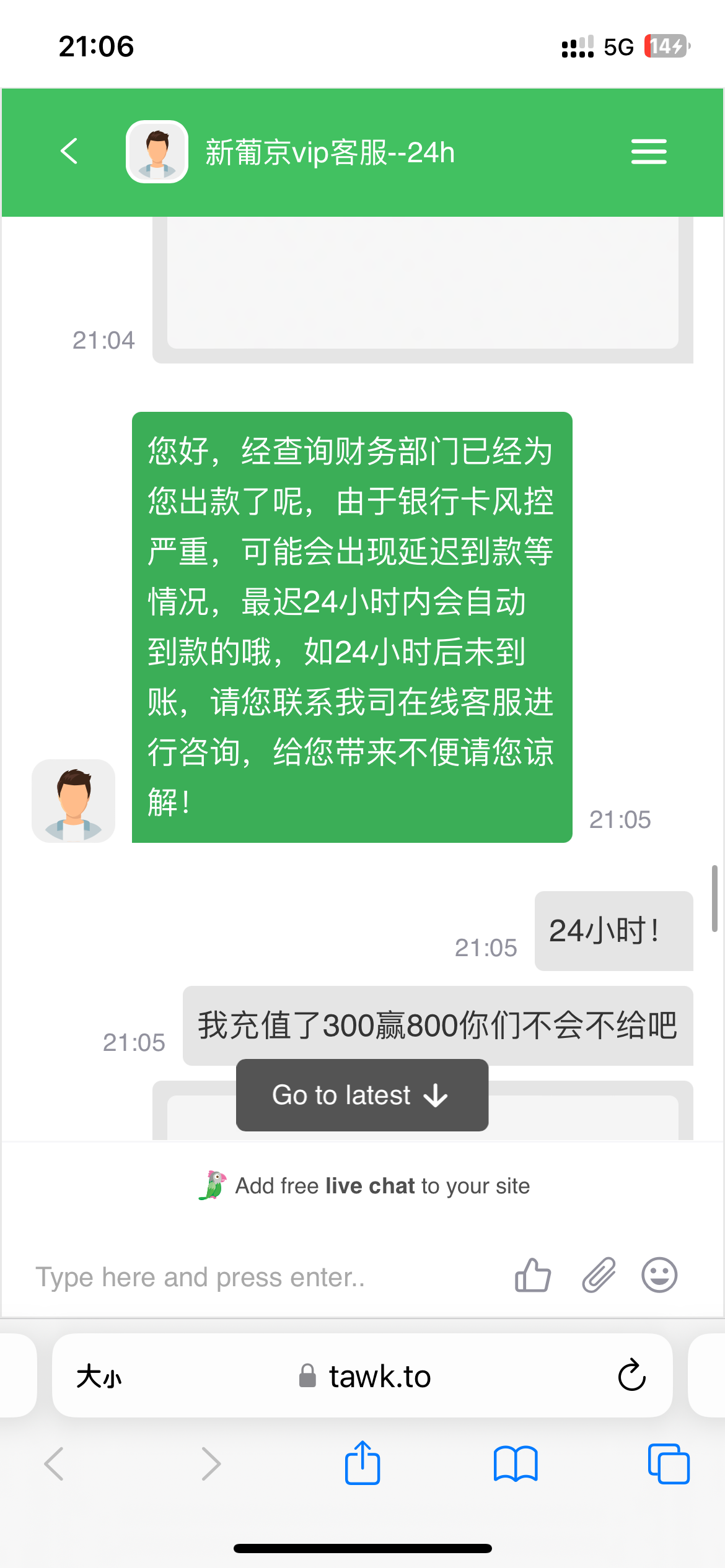
Task: Reload the tawk.to page
Action: pos(631,1376)
